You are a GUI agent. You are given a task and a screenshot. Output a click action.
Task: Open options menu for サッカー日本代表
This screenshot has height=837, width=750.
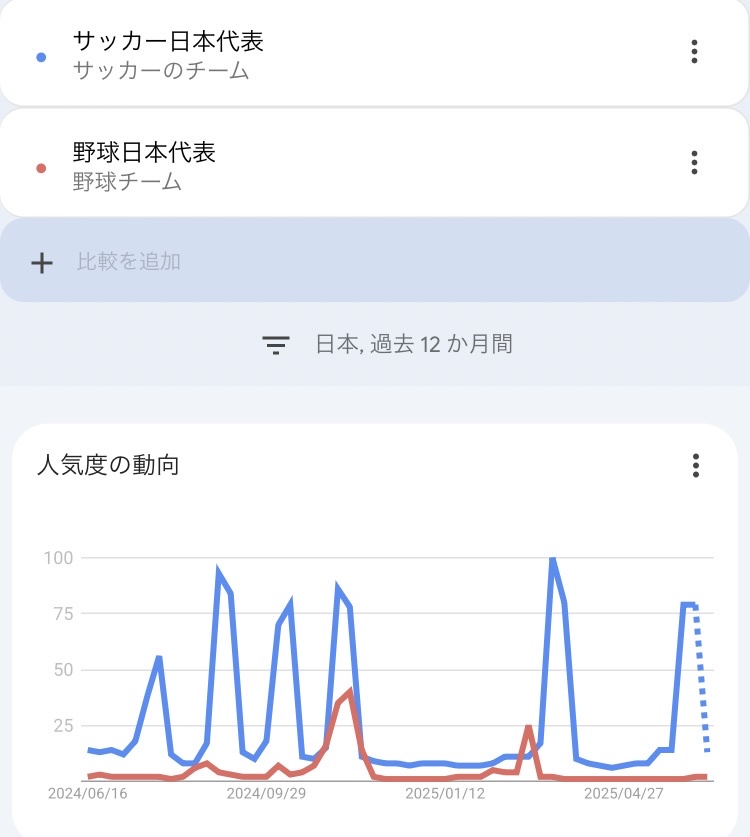click(x=694, y=52)
